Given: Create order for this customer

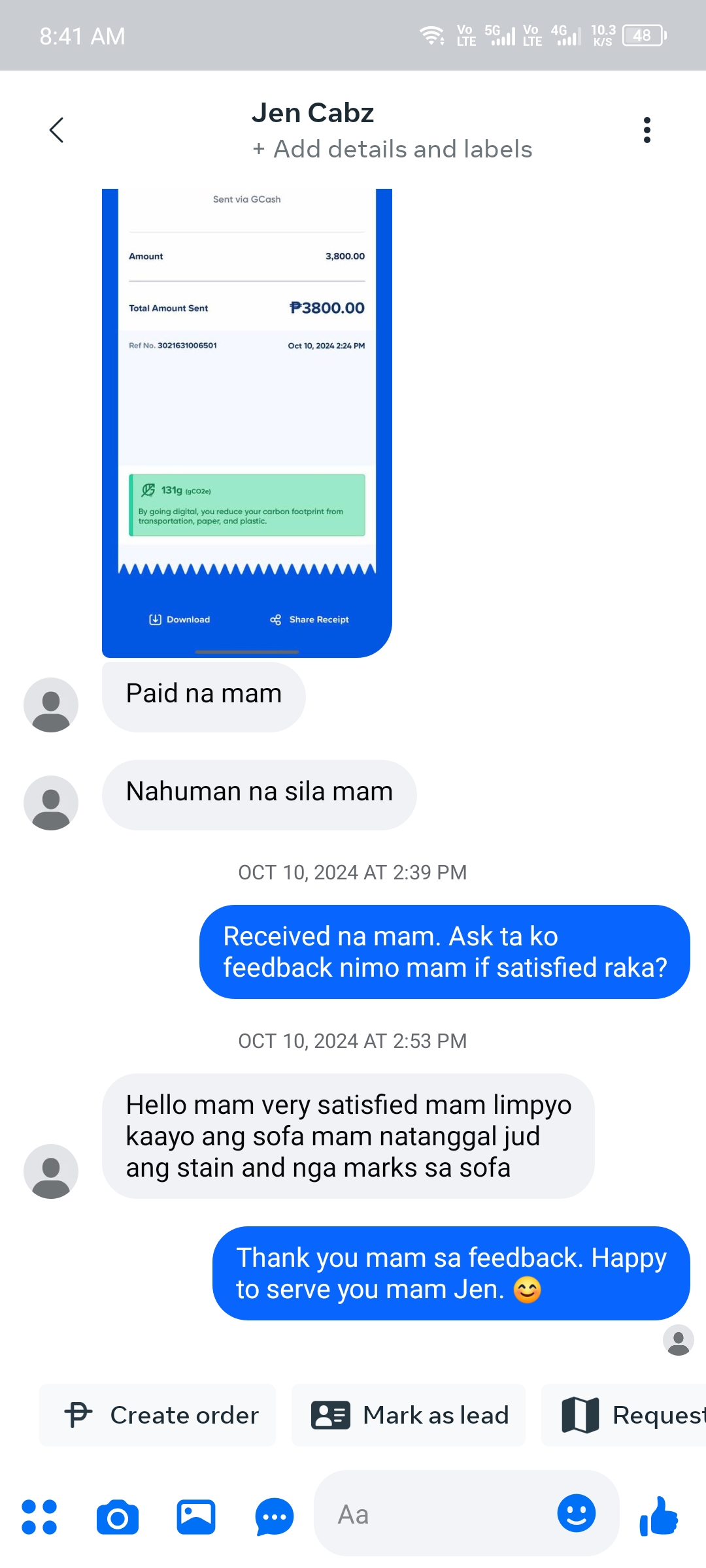Looking at the screenshot, I should [x=158, y=1415].
